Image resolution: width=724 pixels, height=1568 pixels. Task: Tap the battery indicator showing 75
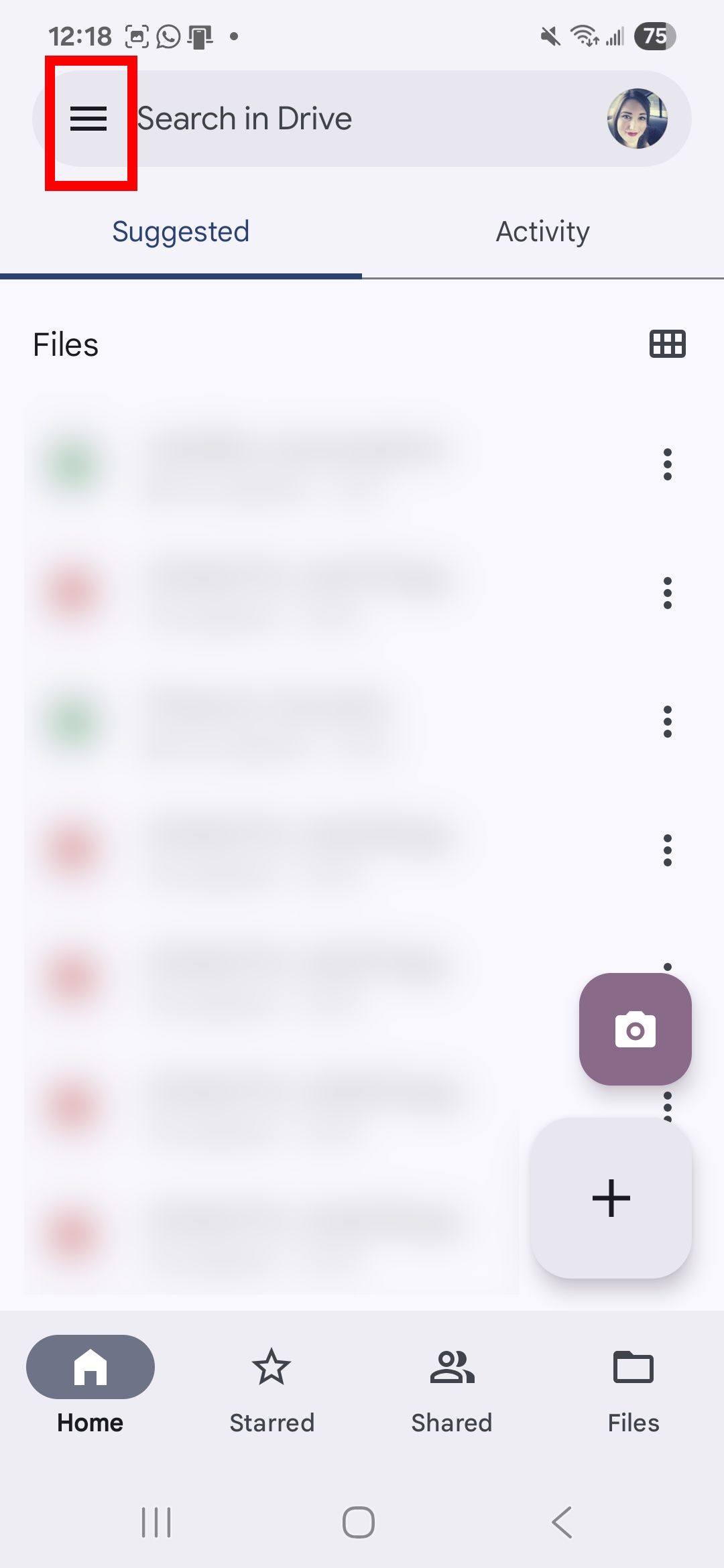(x=654, y=37)
